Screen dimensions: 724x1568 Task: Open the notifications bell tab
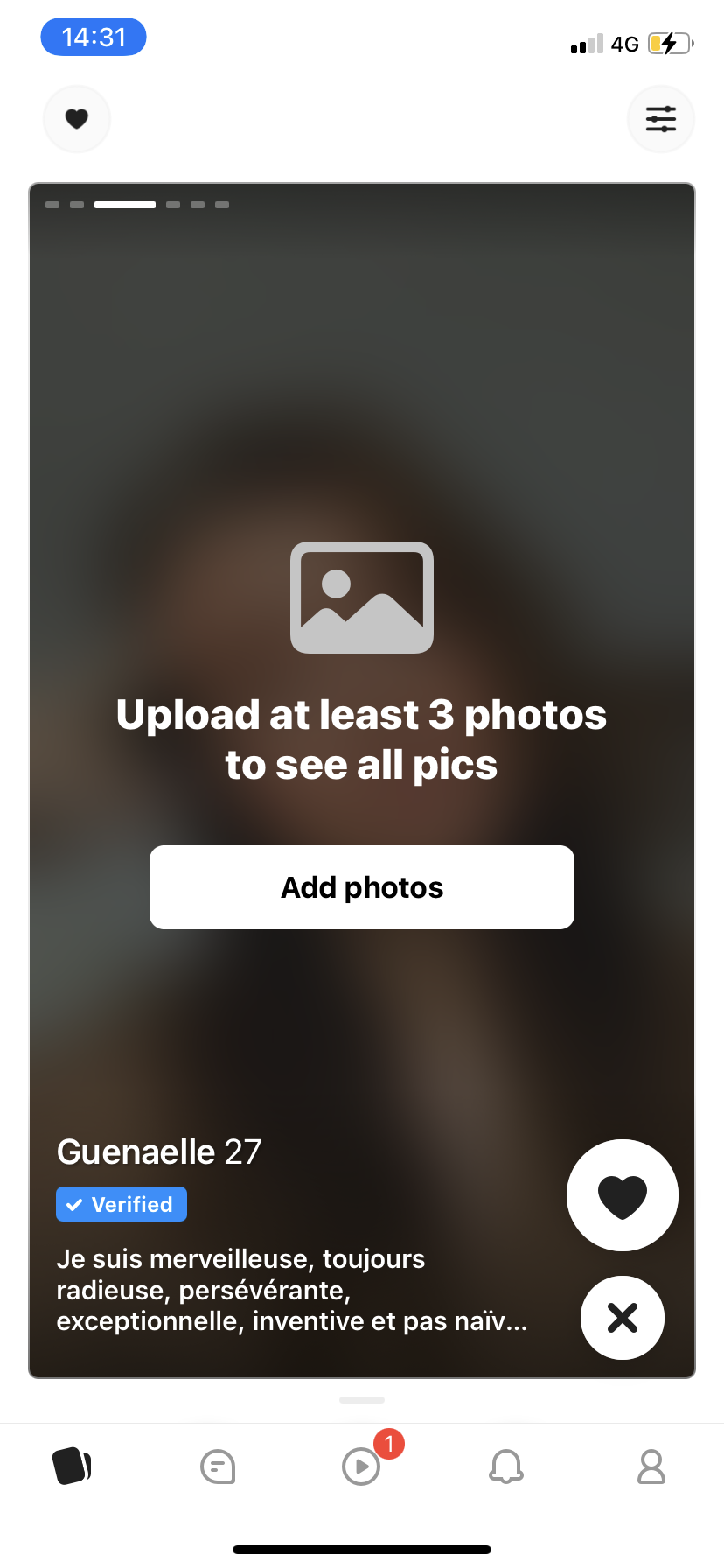click(506, 1466)
